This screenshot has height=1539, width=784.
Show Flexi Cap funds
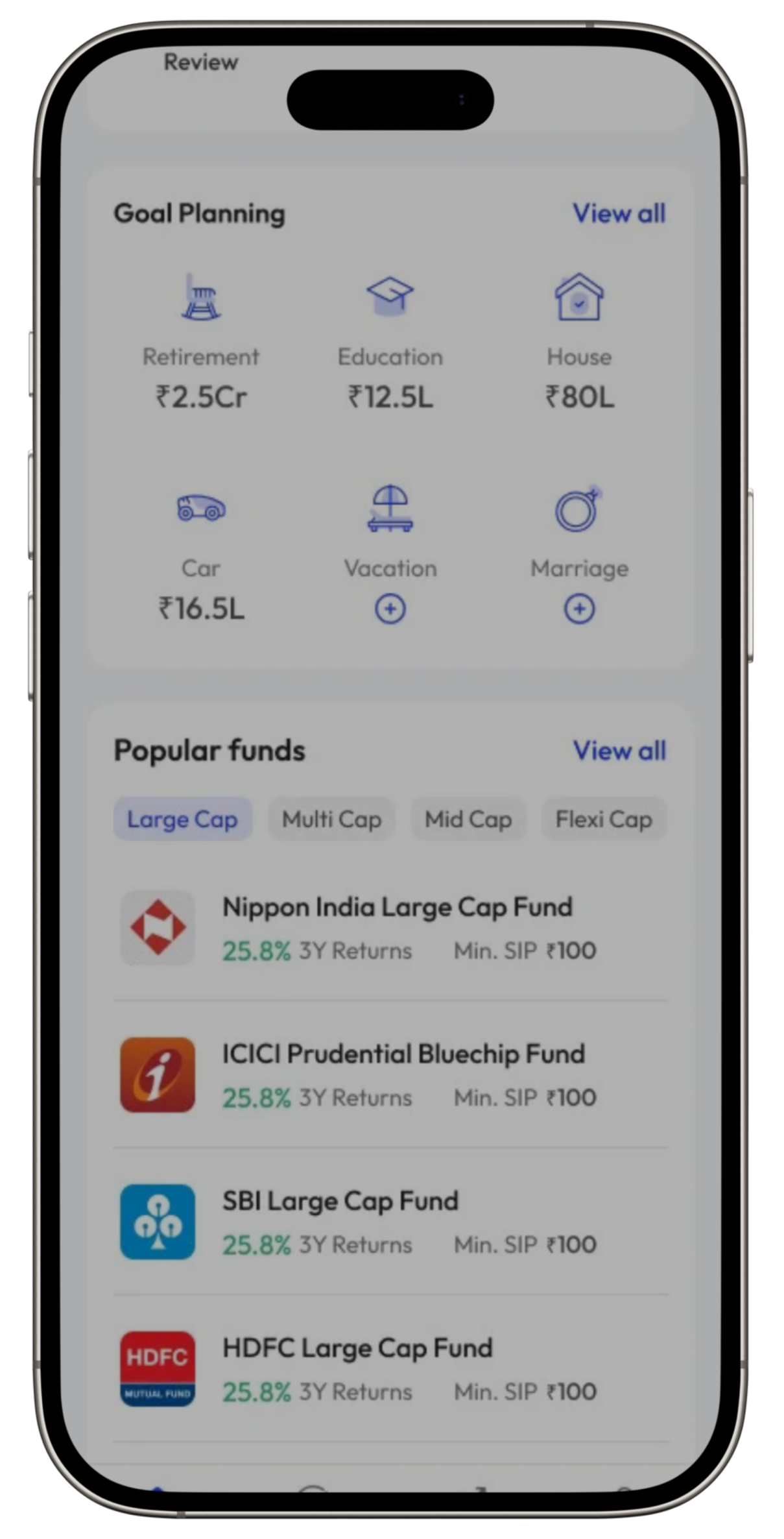[603, 819]
